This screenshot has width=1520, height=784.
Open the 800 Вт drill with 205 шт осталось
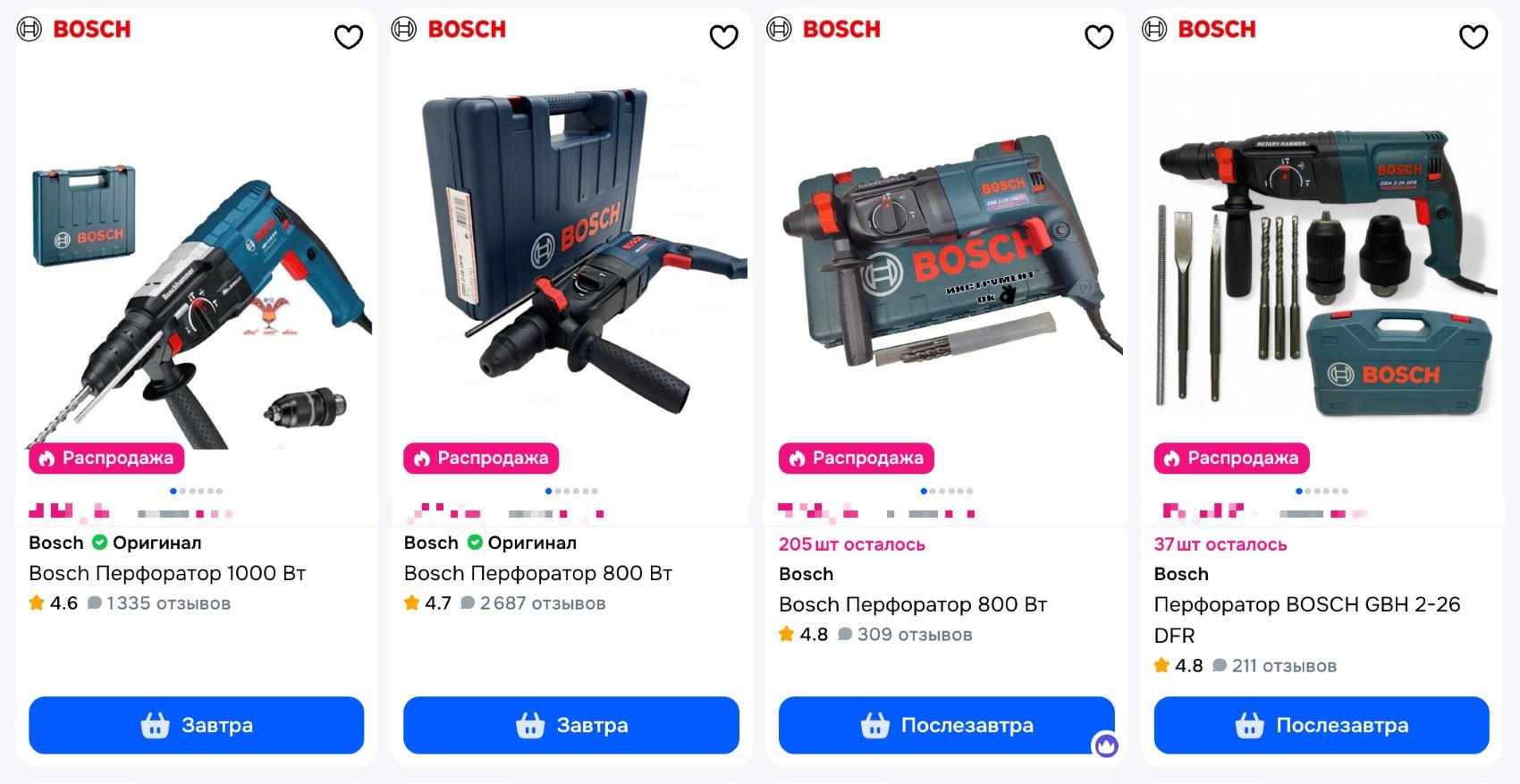[x=912, y=604]
